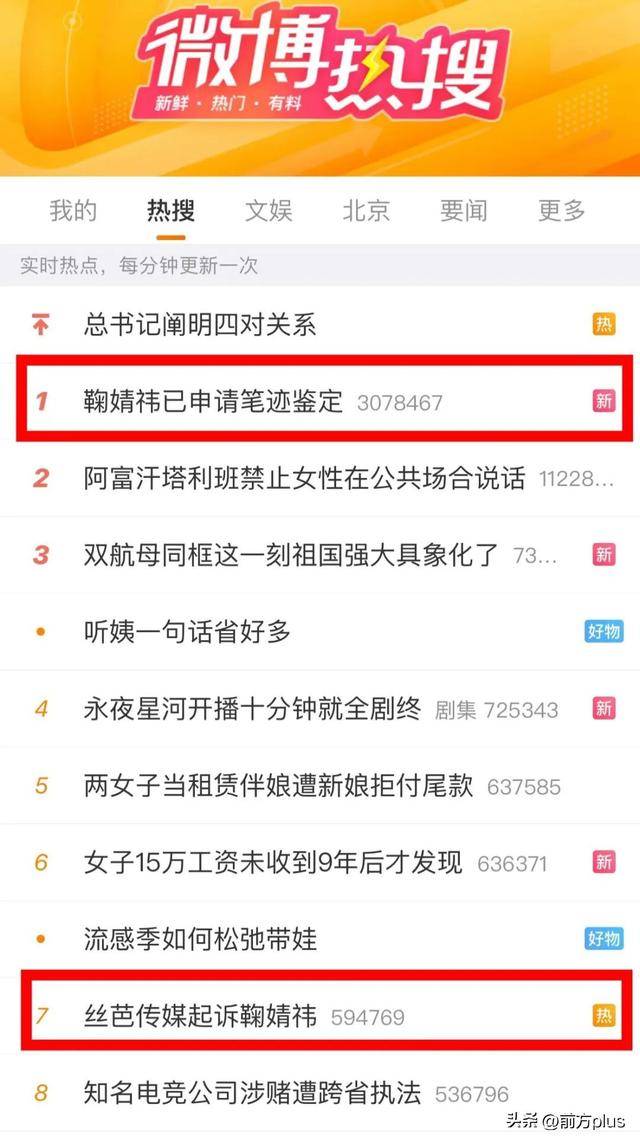Open topic 女子15万工资未收到9年后才发现

coord(273,862)
